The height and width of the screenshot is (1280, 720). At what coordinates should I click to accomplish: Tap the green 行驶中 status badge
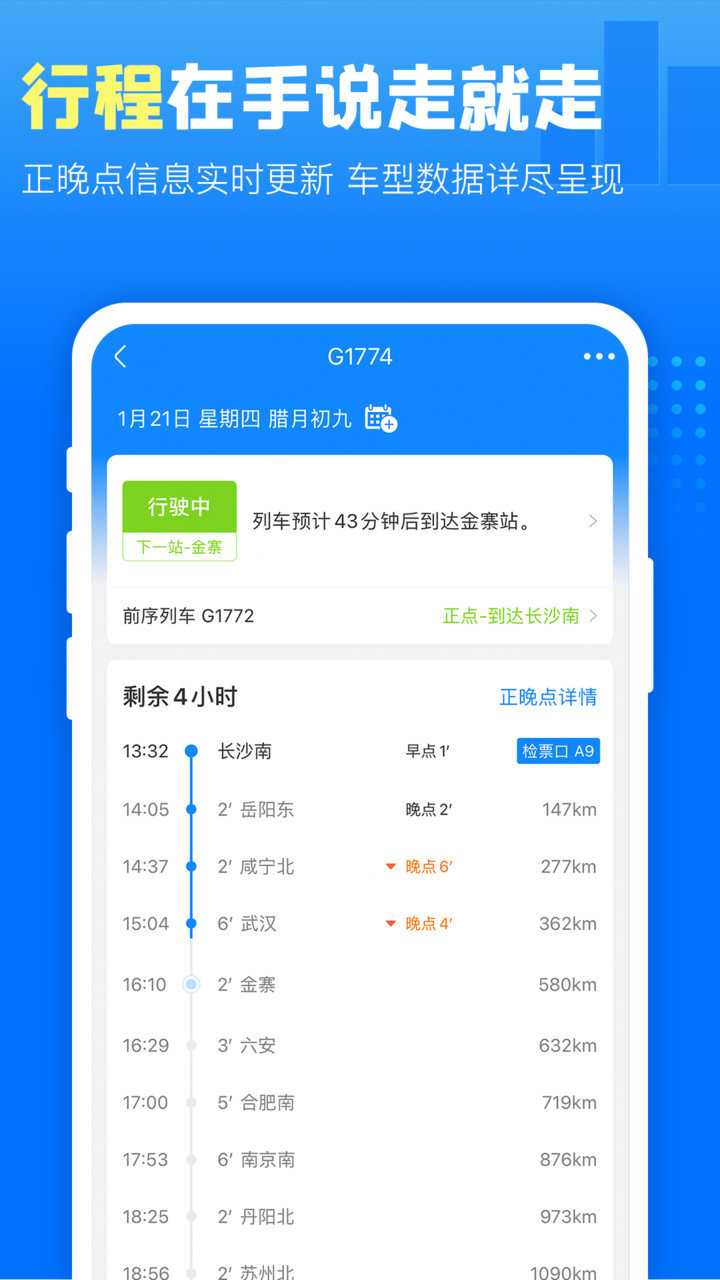(x=179, y=506)
